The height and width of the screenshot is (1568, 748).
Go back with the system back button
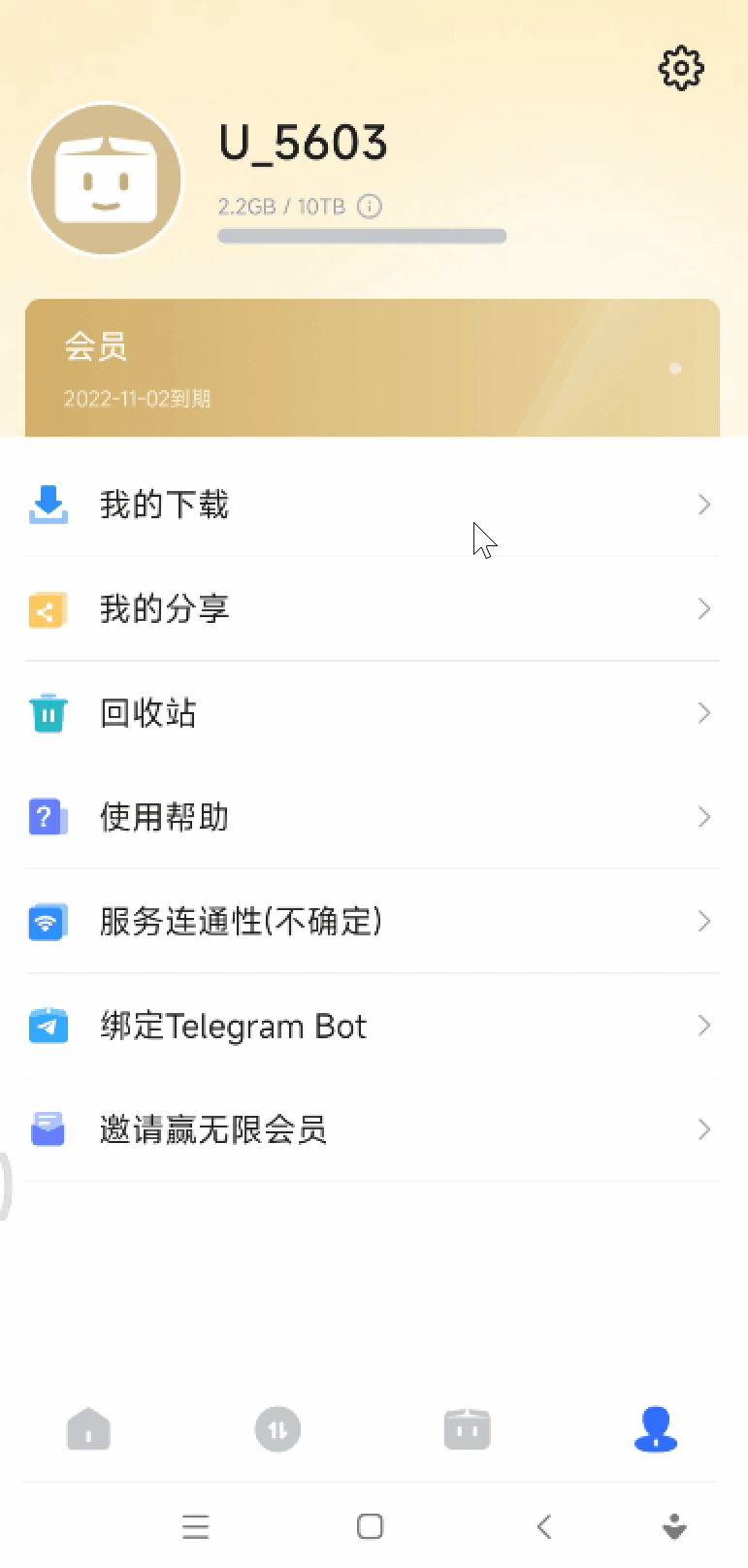[544, 1526]
